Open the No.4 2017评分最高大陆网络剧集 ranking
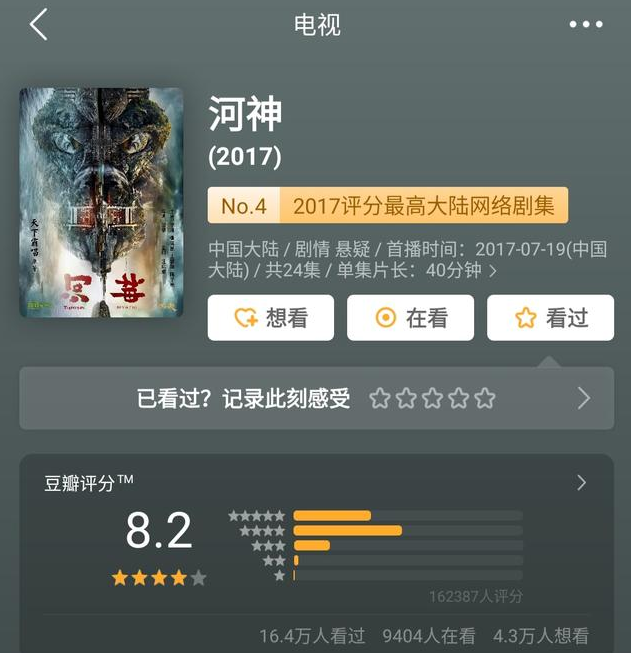The image size is (631, 653). coord(388,206)
